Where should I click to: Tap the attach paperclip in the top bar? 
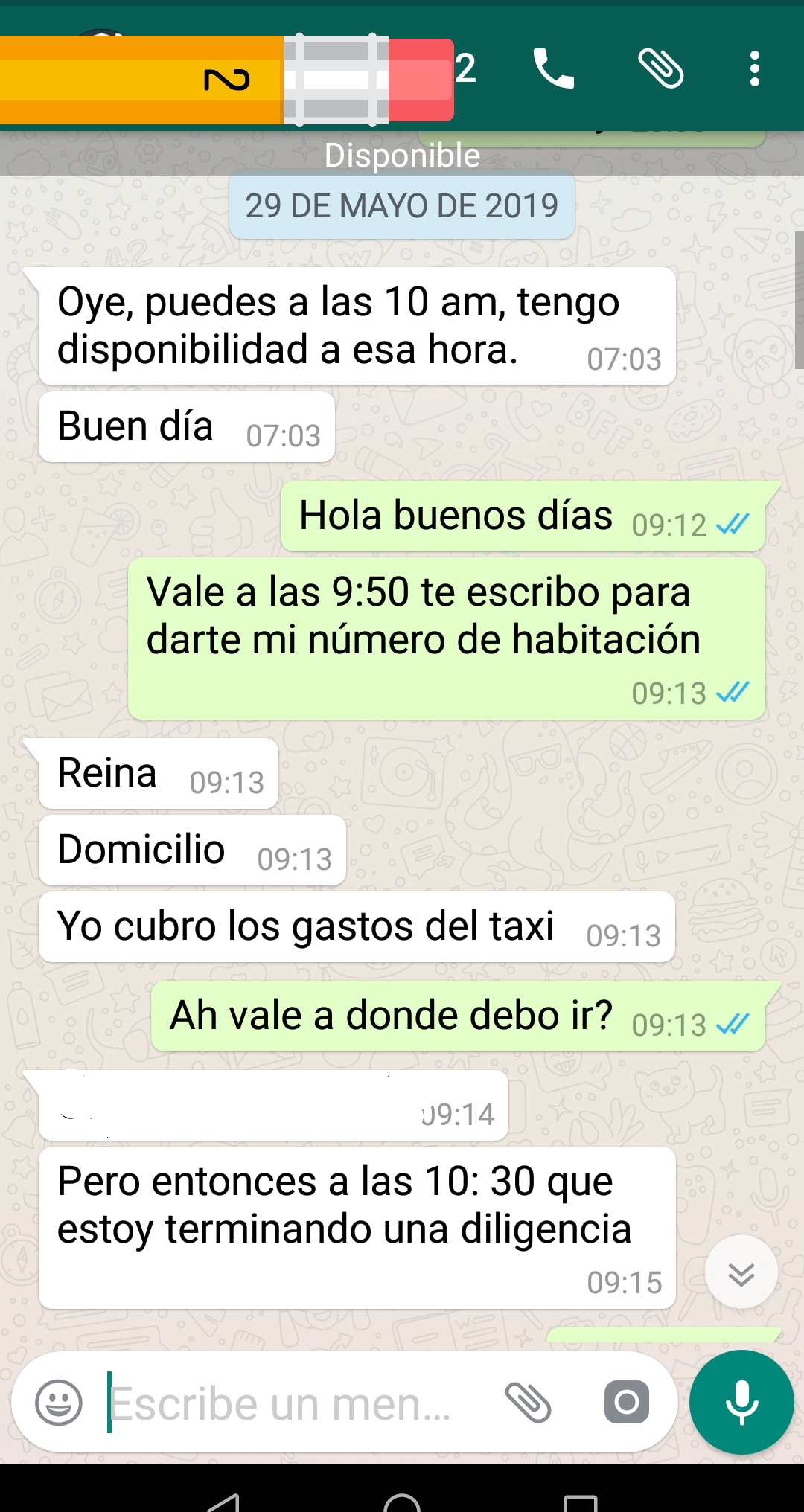point(660,69)
